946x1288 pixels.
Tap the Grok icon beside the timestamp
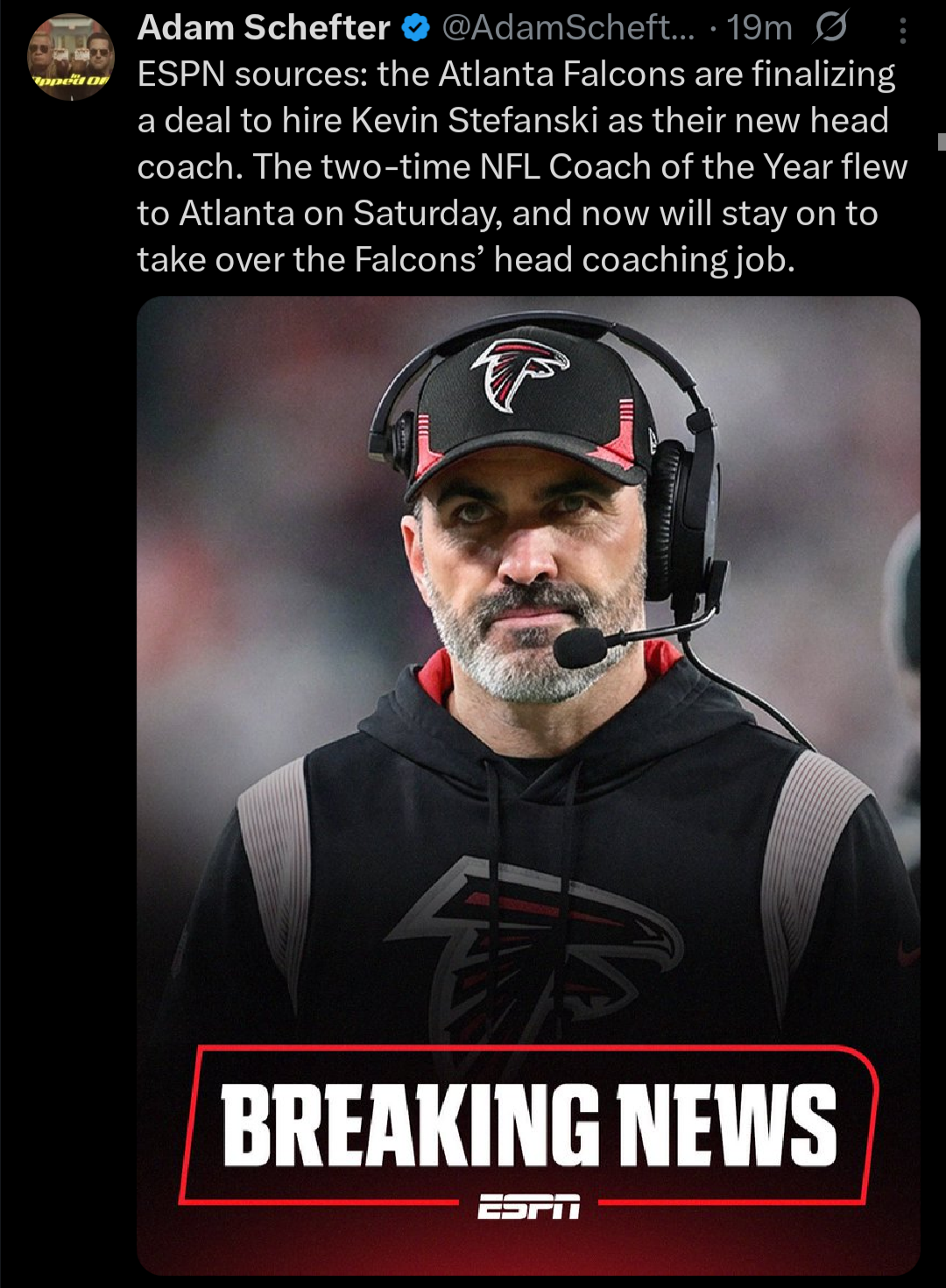[830, 29]
